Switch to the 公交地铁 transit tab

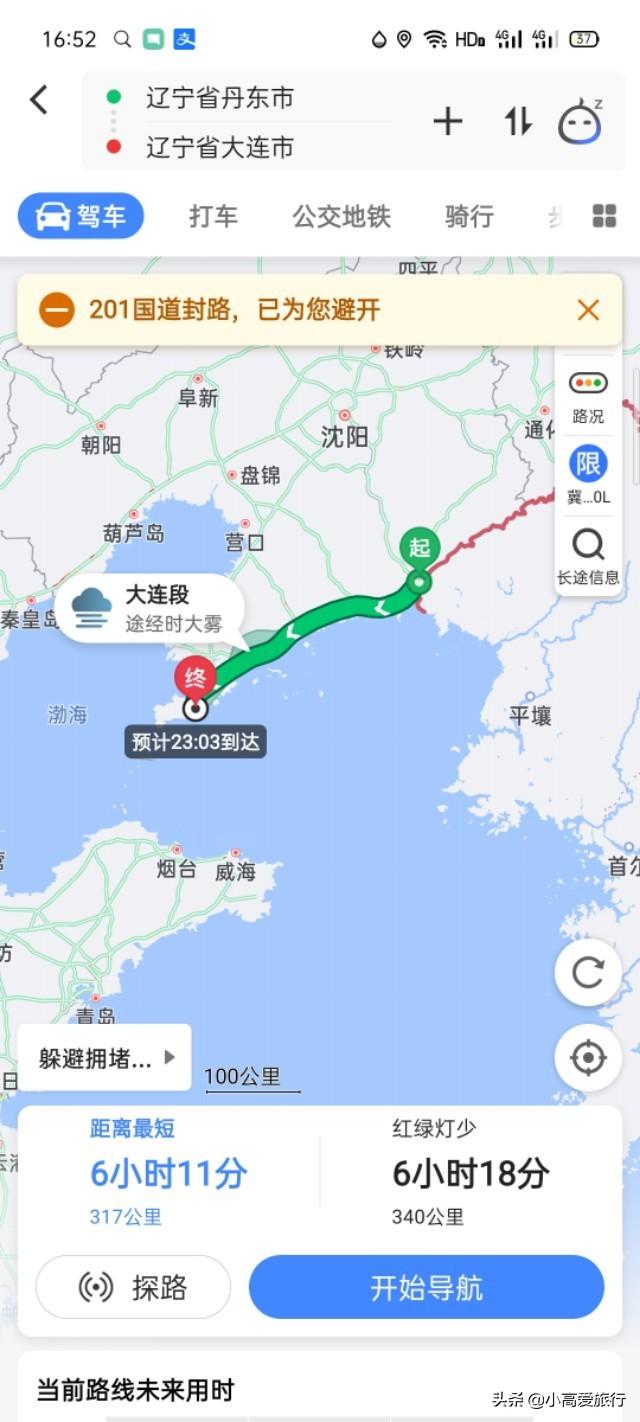[341, 216]
